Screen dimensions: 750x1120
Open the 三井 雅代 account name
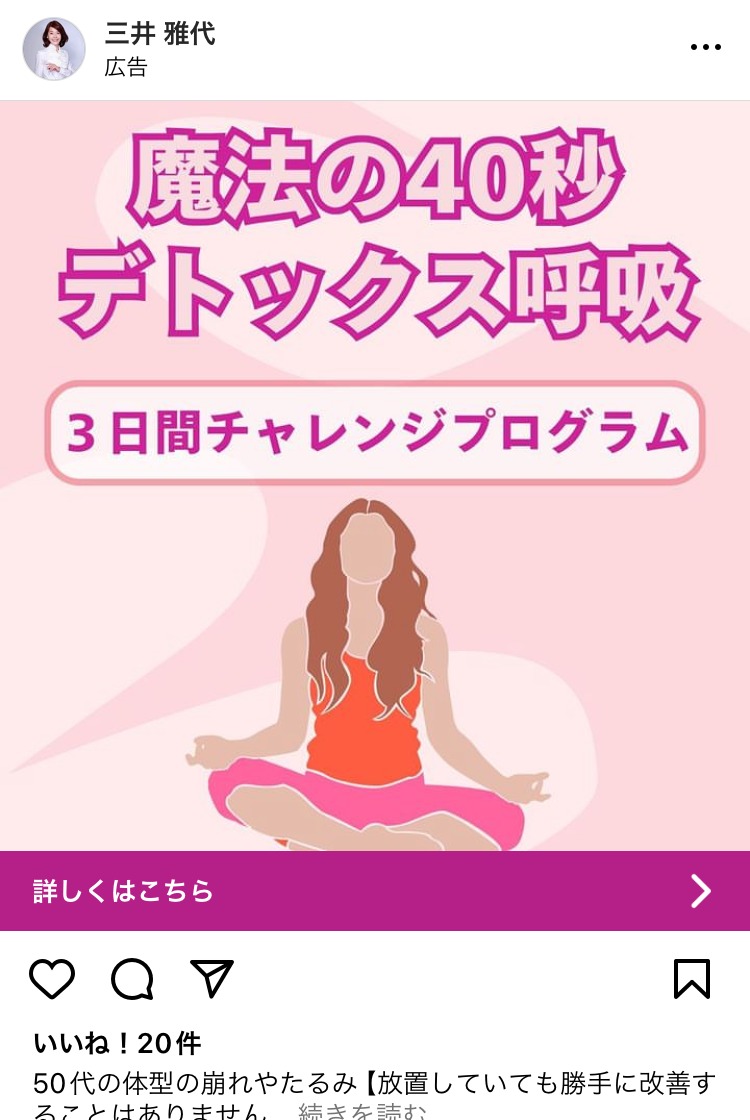coord(160,35)
